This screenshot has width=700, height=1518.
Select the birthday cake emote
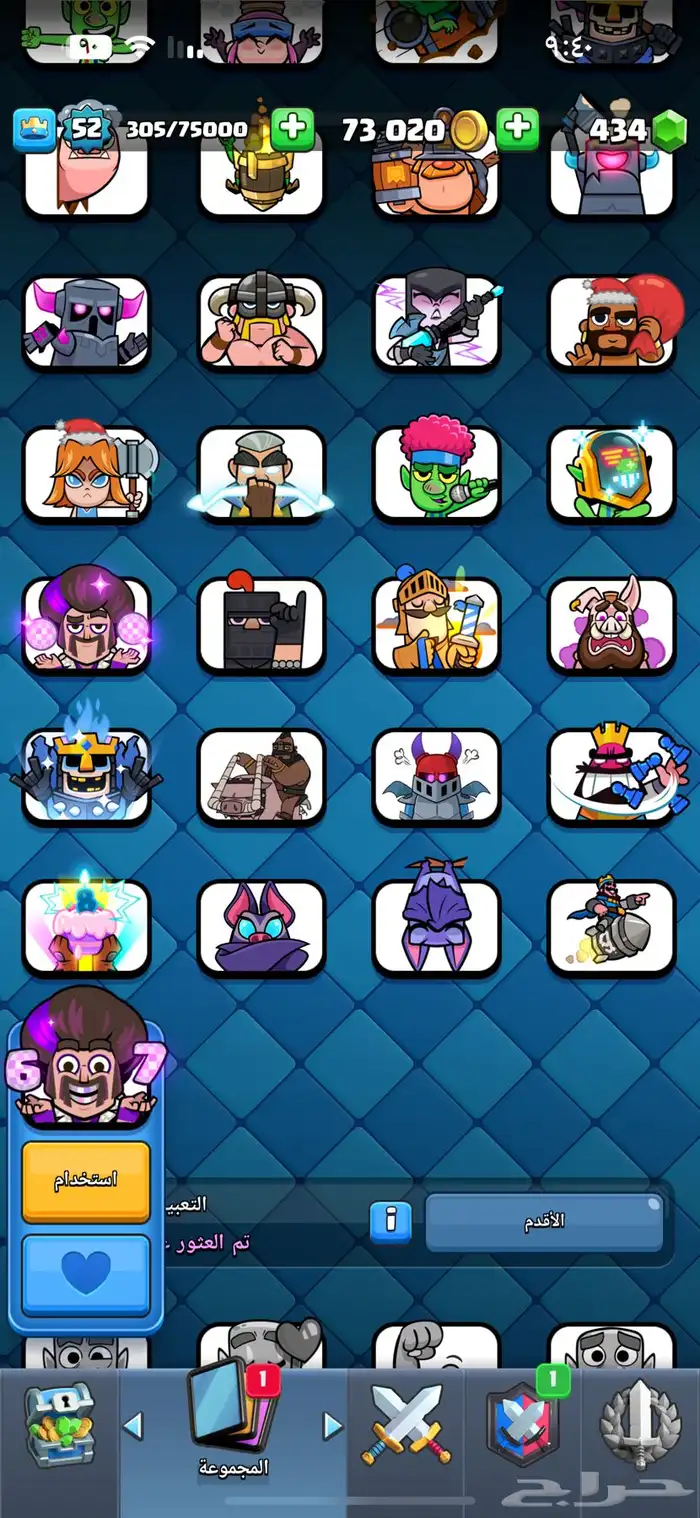[x=86, y=926]
